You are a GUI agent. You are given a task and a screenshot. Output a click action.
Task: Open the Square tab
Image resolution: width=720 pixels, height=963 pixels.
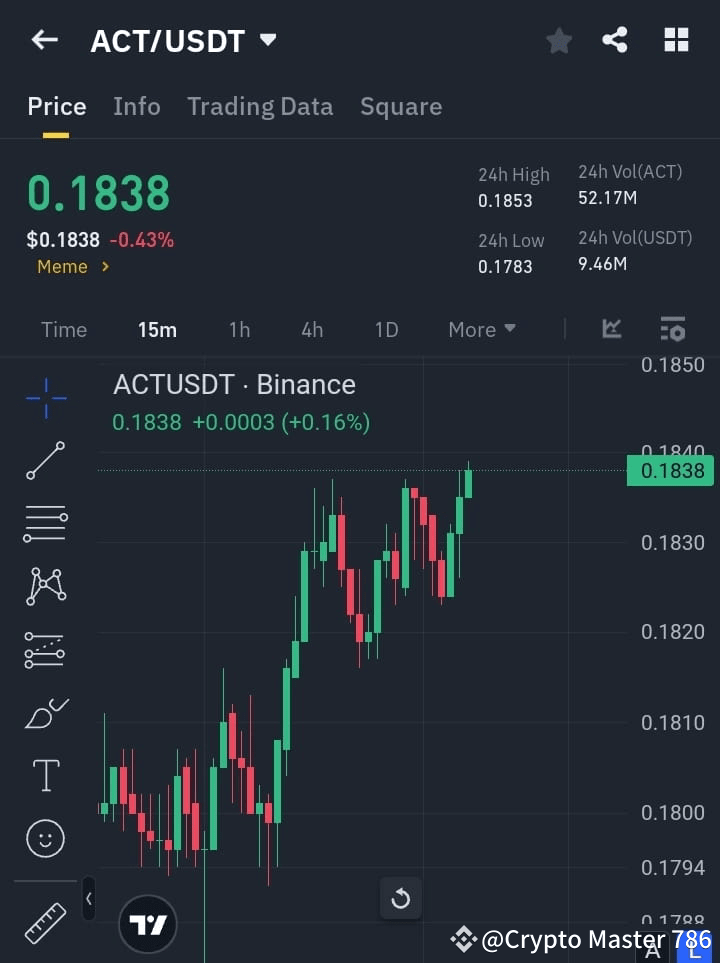point(401,106)
